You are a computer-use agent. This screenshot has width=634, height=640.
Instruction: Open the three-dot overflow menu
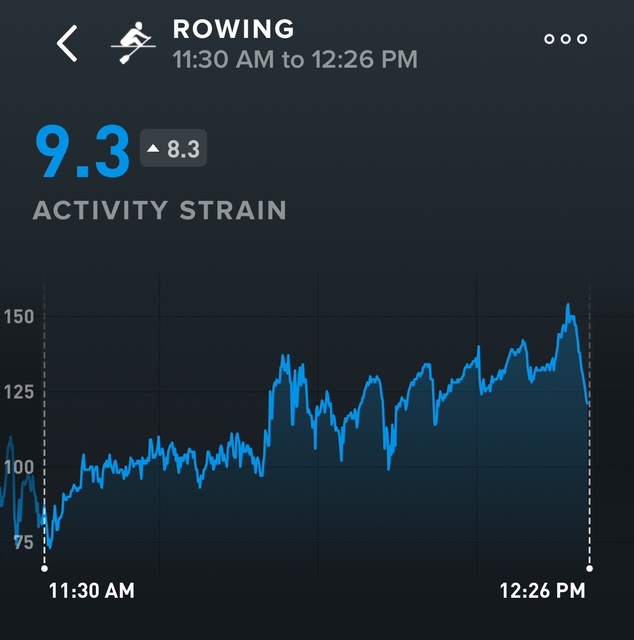[x=565, y=40]
